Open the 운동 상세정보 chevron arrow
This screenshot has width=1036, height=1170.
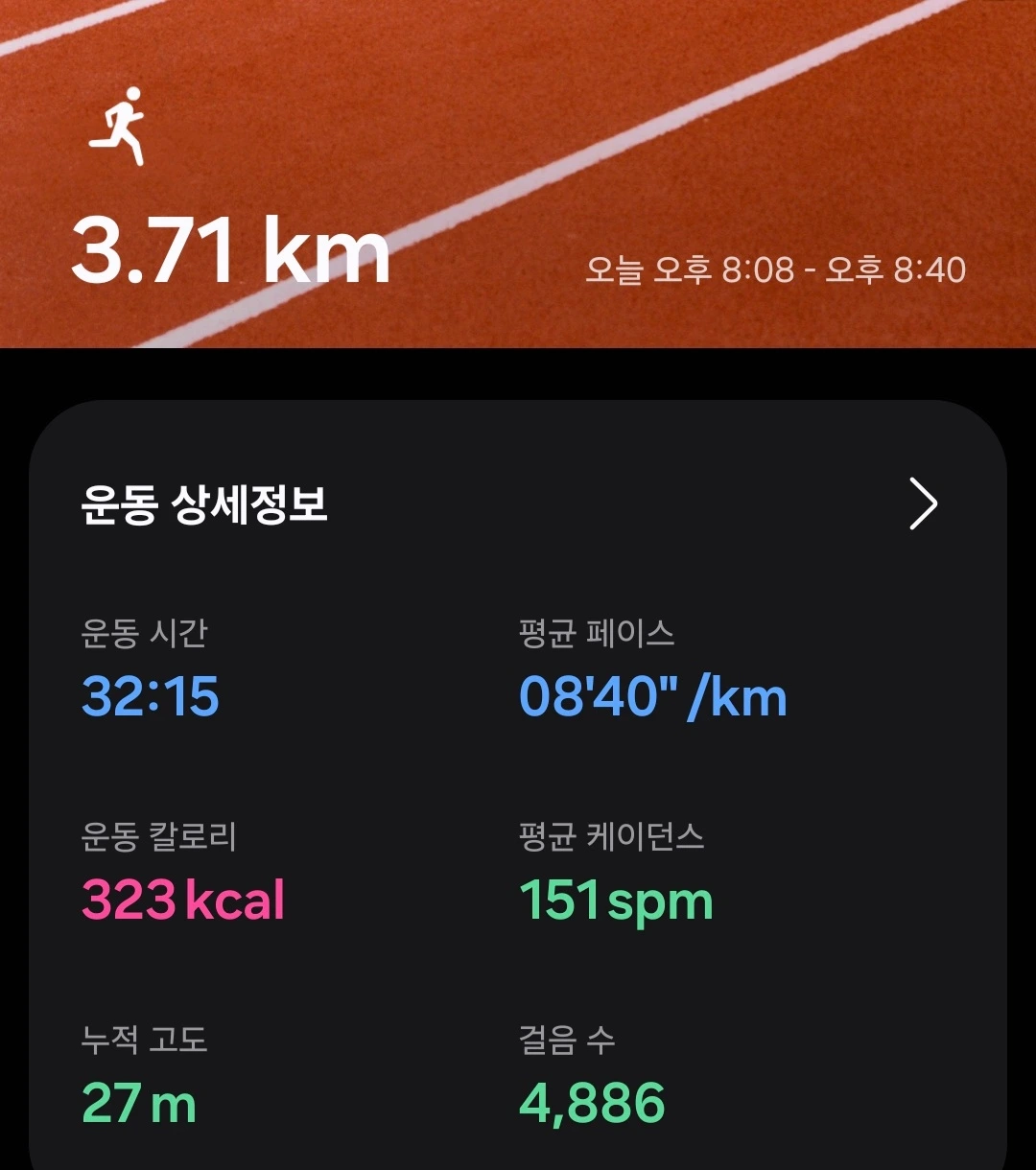pos(923,504)
